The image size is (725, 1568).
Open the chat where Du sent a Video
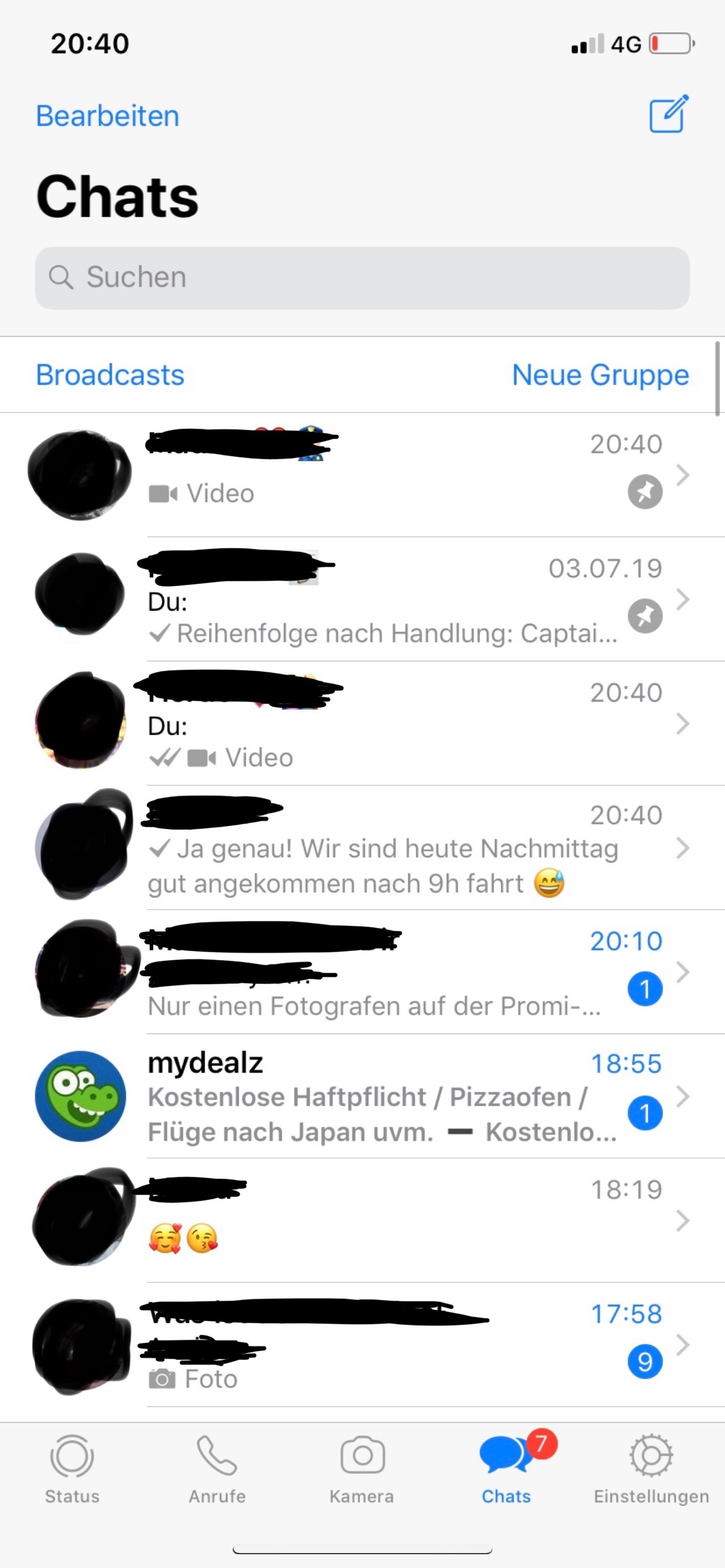click(x=372, y=723)
